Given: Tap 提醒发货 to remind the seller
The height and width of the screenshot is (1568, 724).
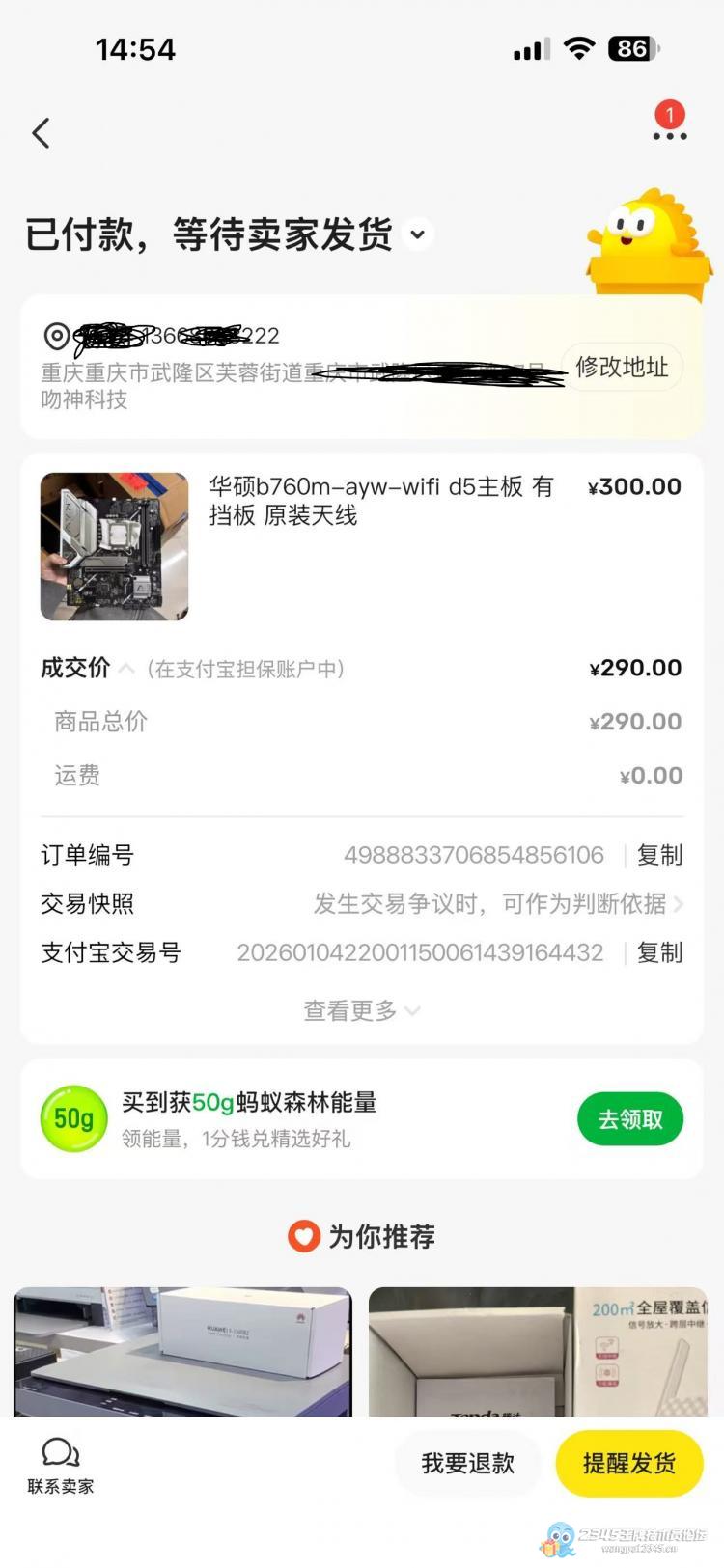Looking at the screenshot, I should (629, 1464).
